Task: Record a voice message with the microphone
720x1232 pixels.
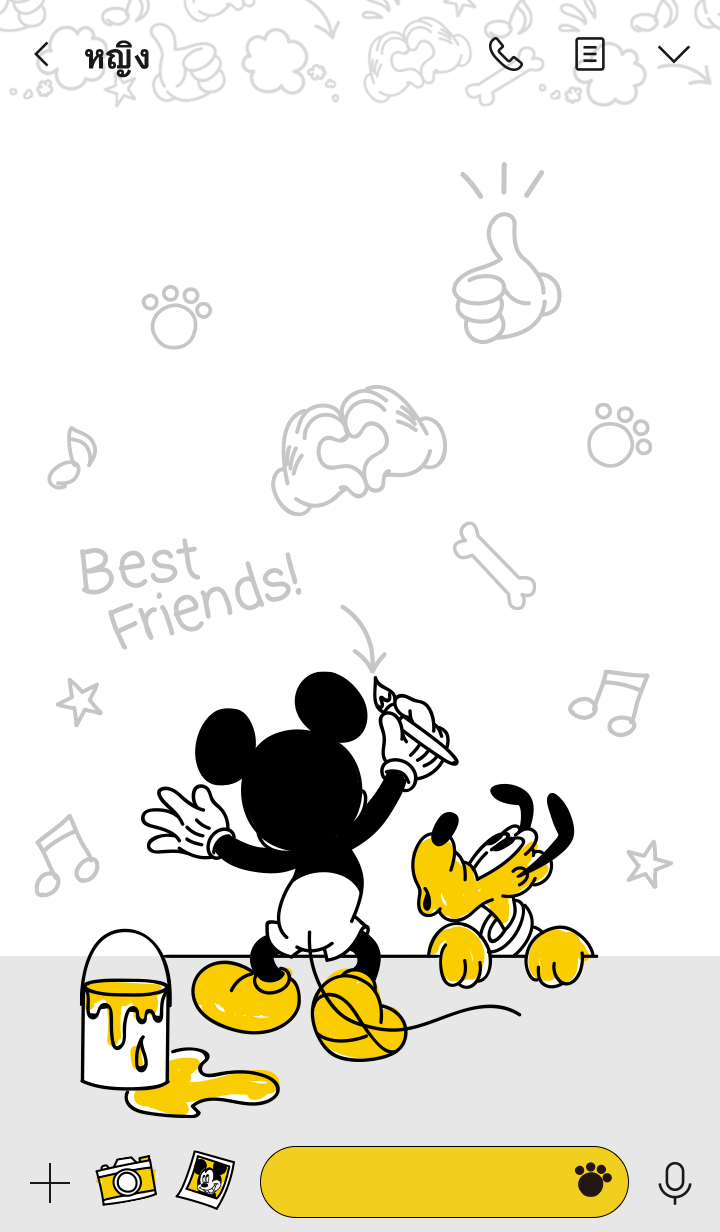Action: [x=674, y=1182]
